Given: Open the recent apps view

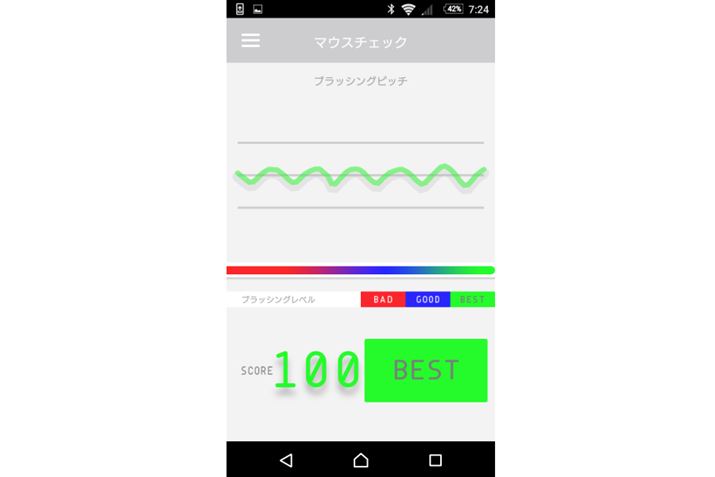Looking at the screenshot, I should [435, 460].
